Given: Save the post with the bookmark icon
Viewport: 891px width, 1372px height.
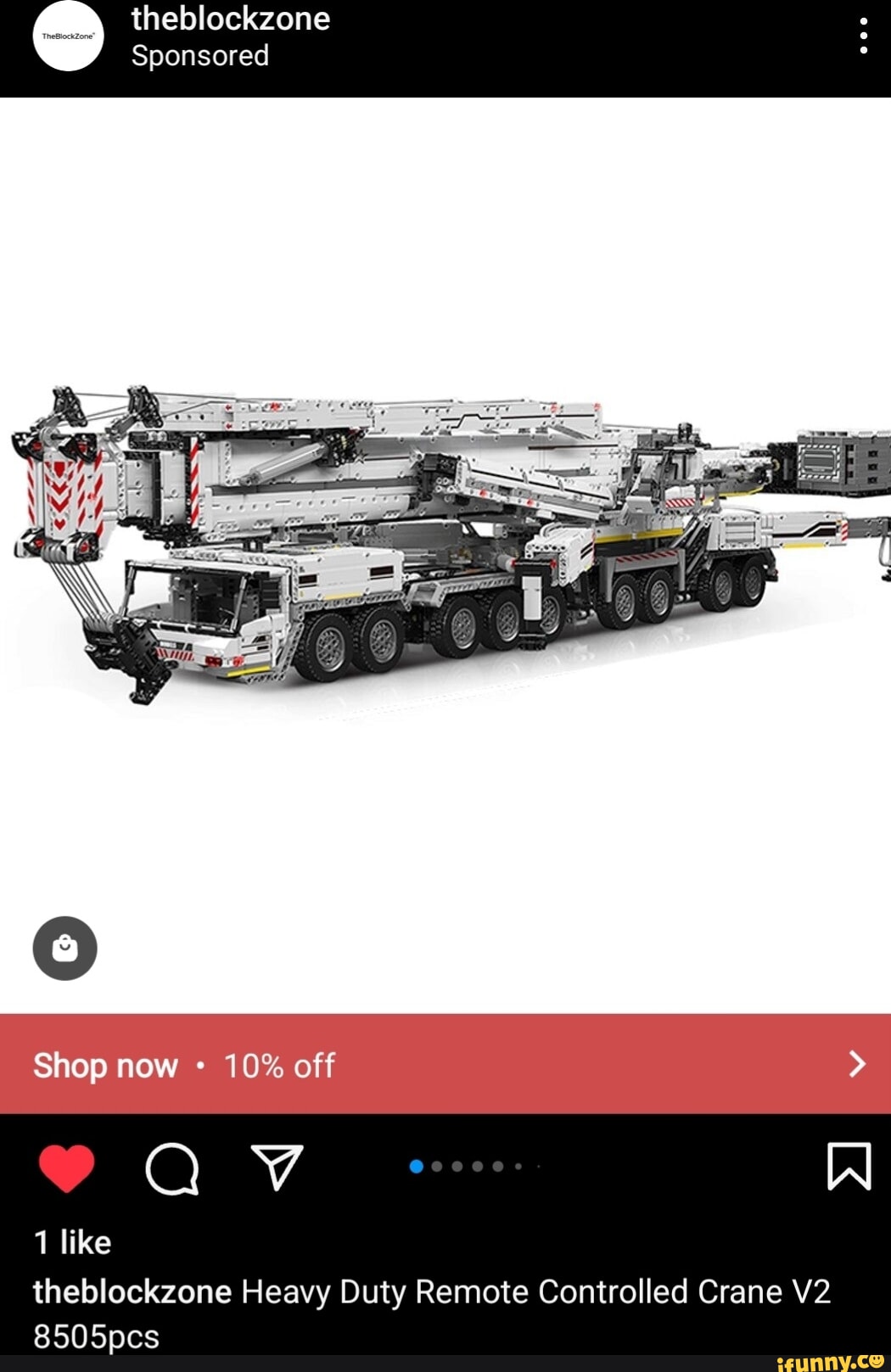Looking at the screenshot, I should 849,1167.
